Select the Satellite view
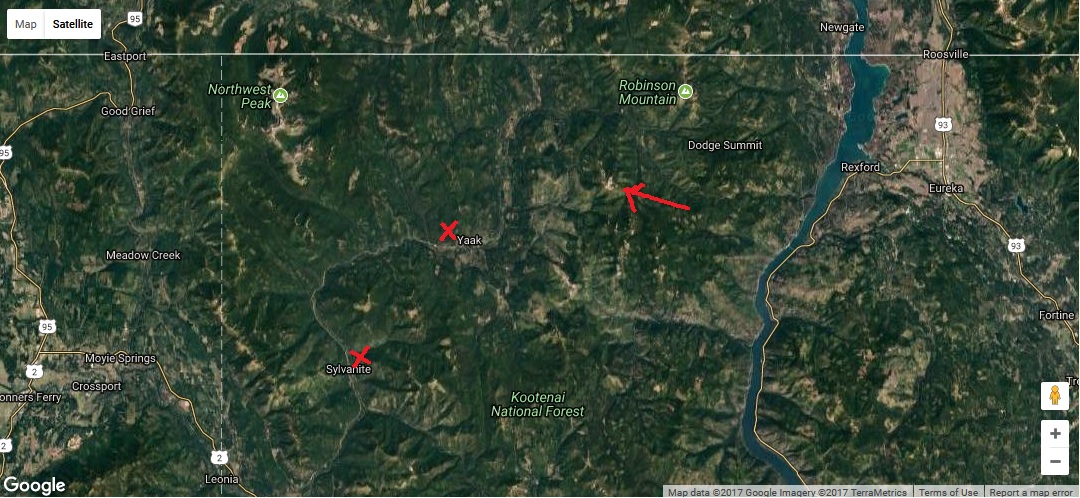Screen dimensions: 1080x498 pos(72,23)
